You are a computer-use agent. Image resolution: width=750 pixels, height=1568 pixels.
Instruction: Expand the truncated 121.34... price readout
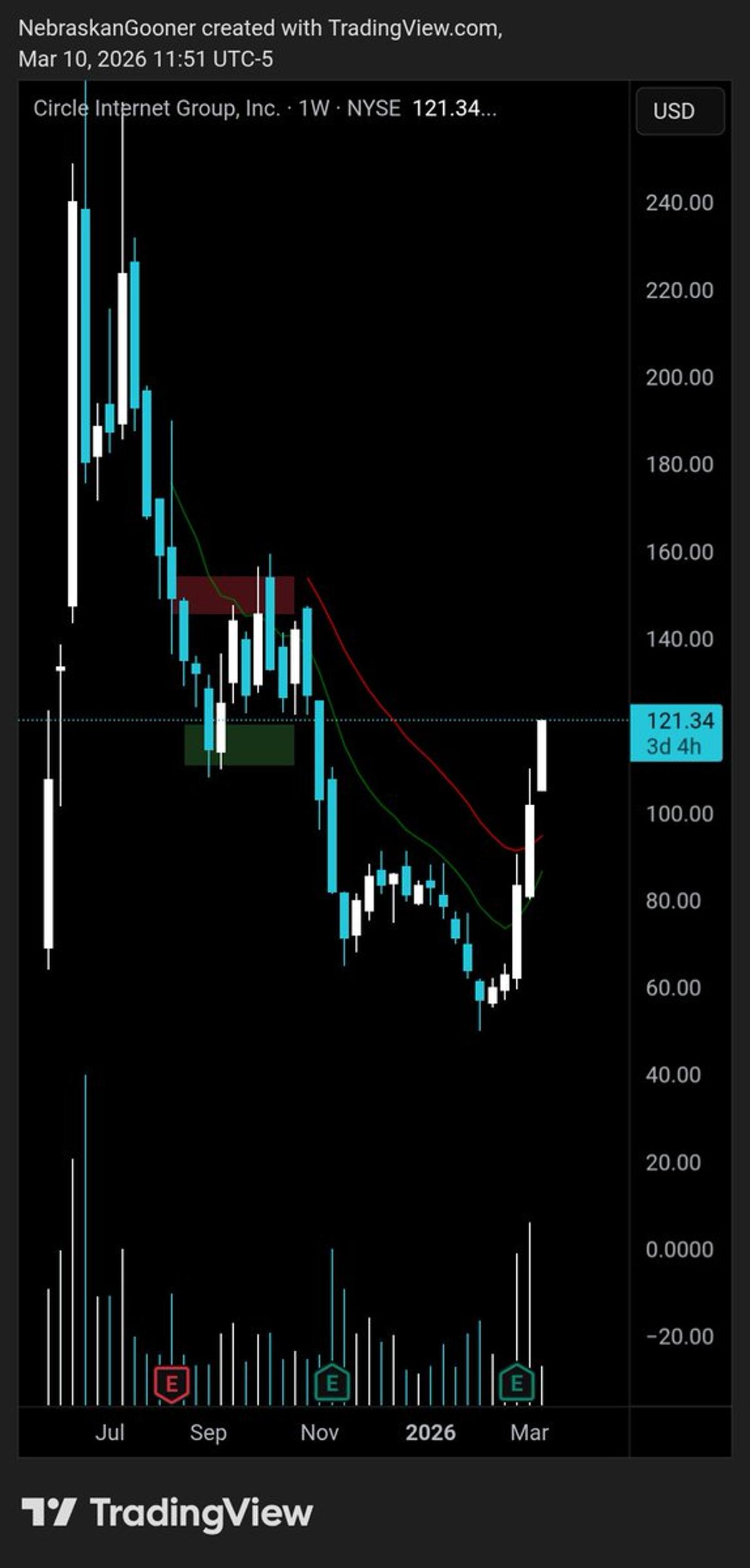click(x=455, y=108)
